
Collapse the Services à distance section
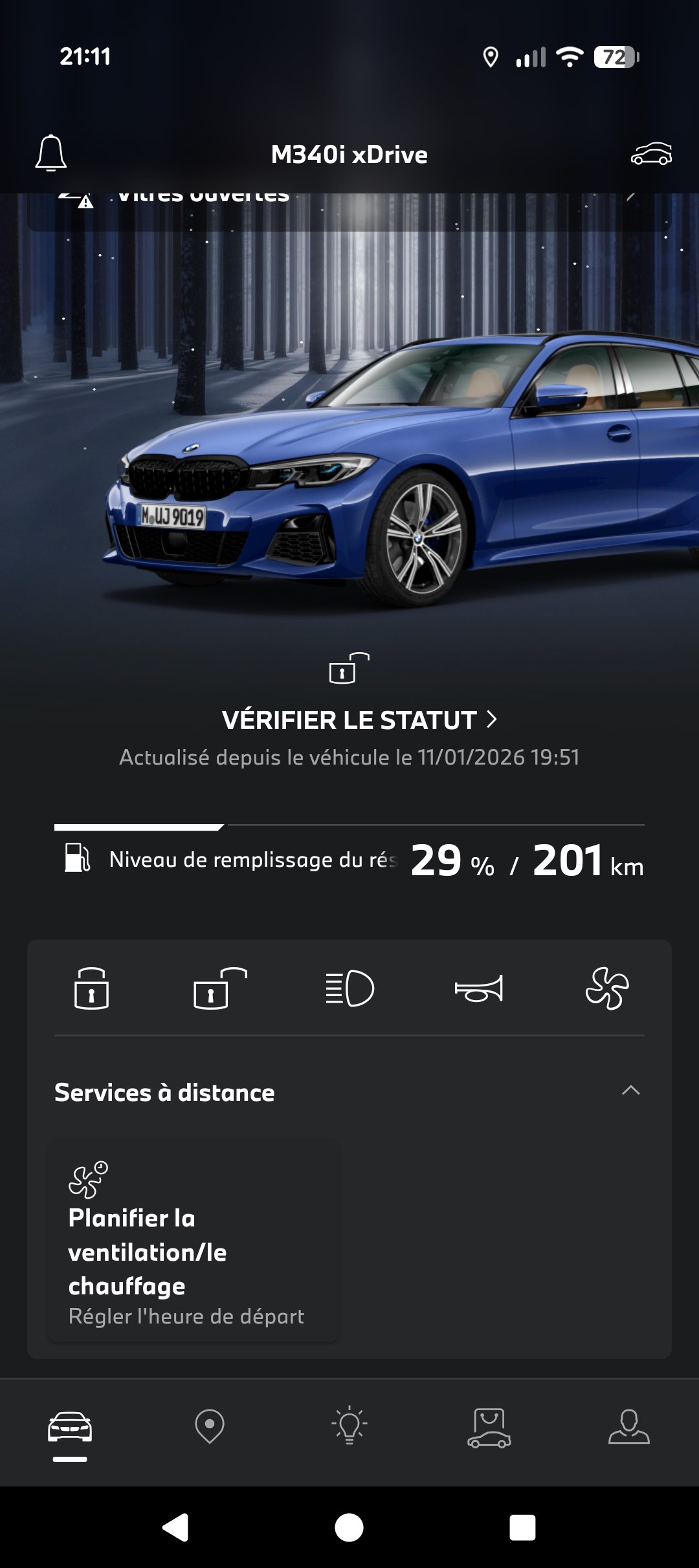tap(630, 1091)
